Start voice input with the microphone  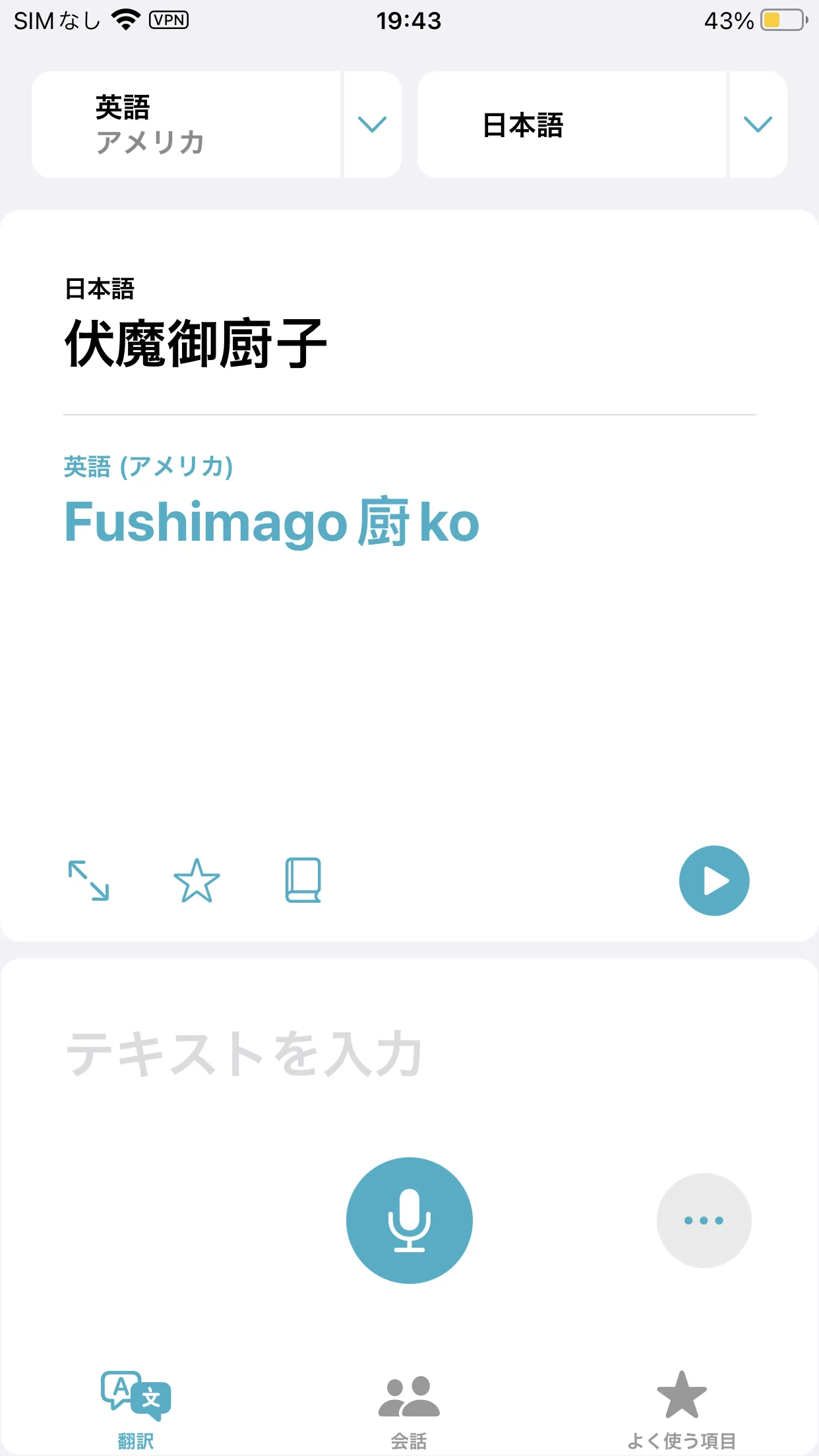click(409, 1220)
